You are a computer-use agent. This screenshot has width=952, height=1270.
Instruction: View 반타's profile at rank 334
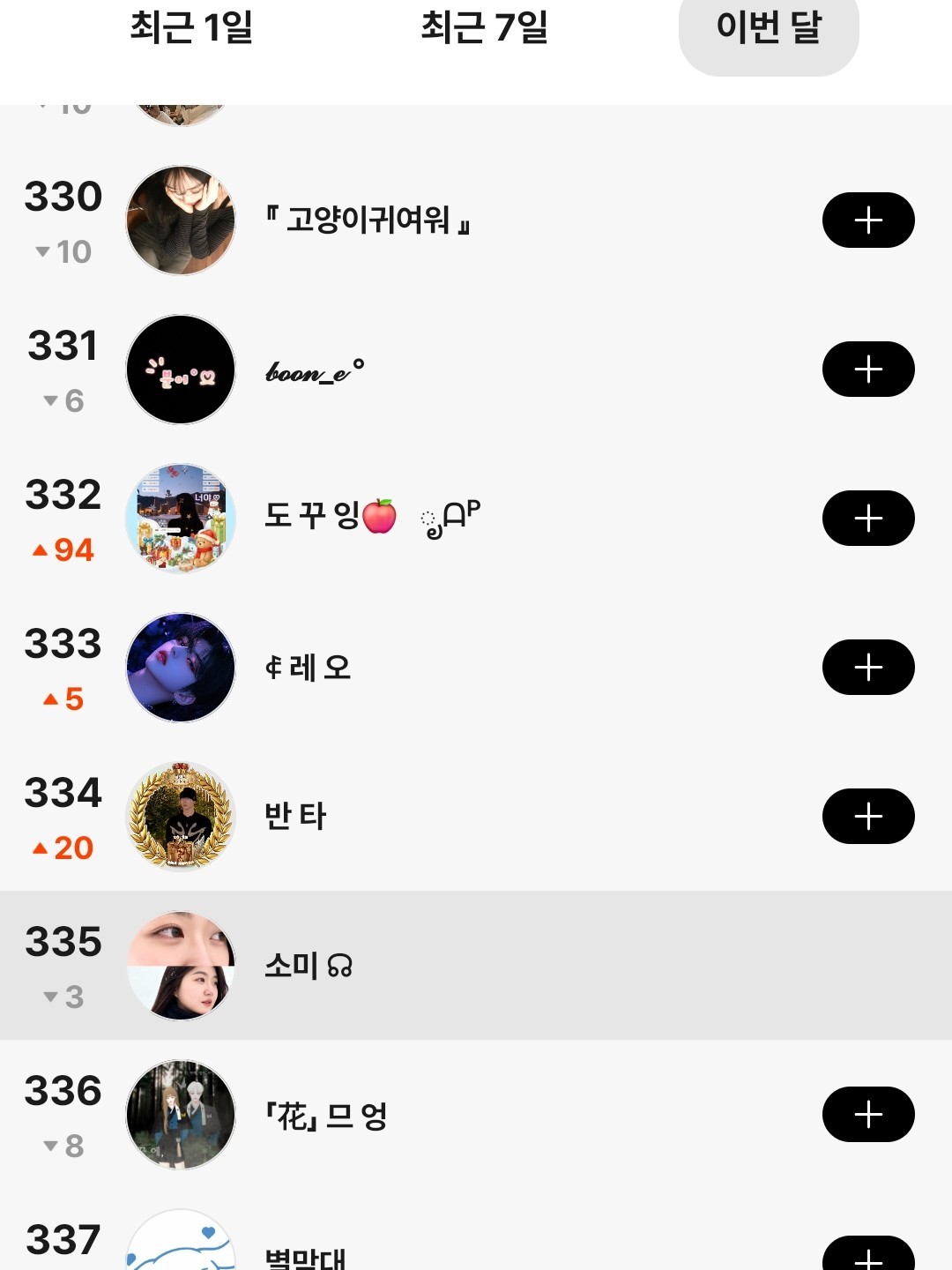coord(296,816)
